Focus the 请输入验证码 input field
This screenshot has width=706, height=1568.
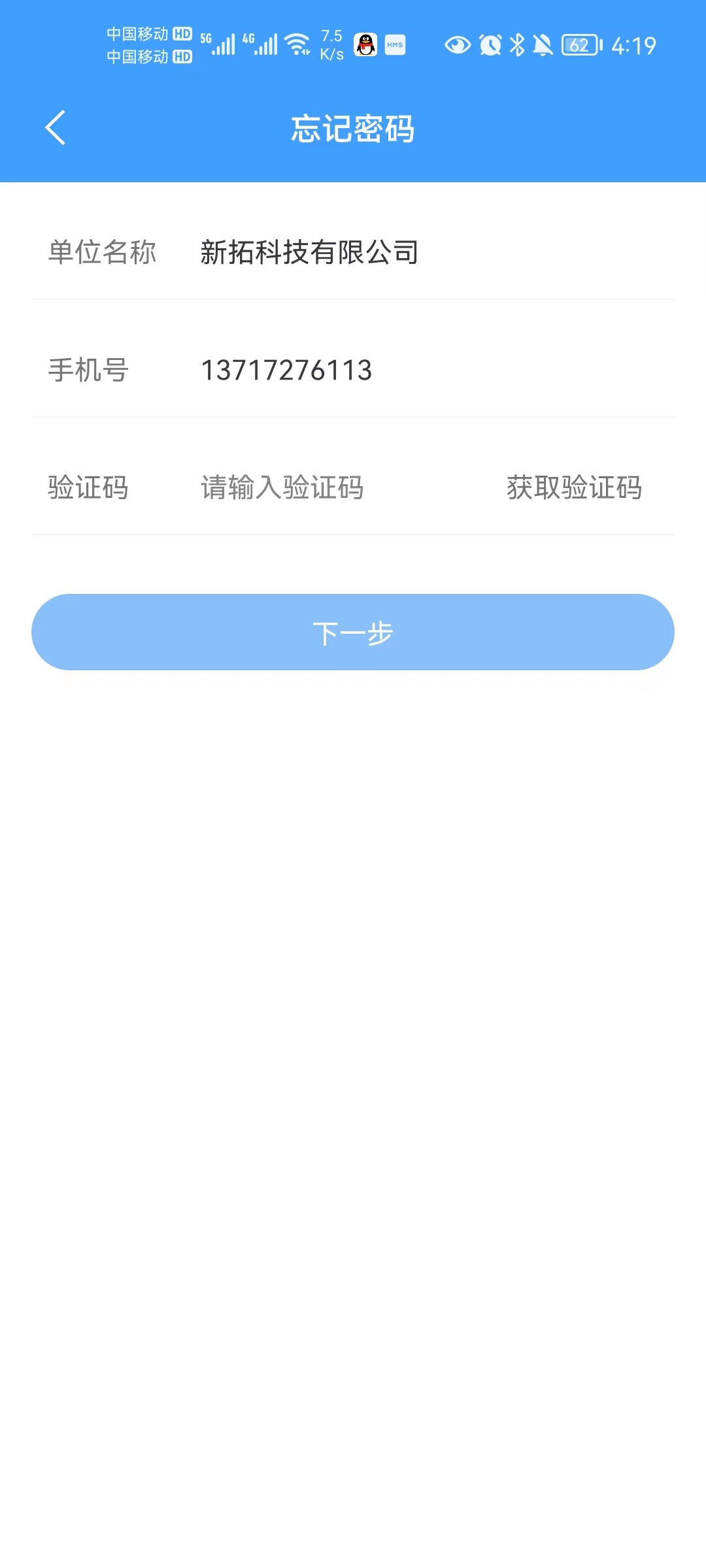click(340, 487)
